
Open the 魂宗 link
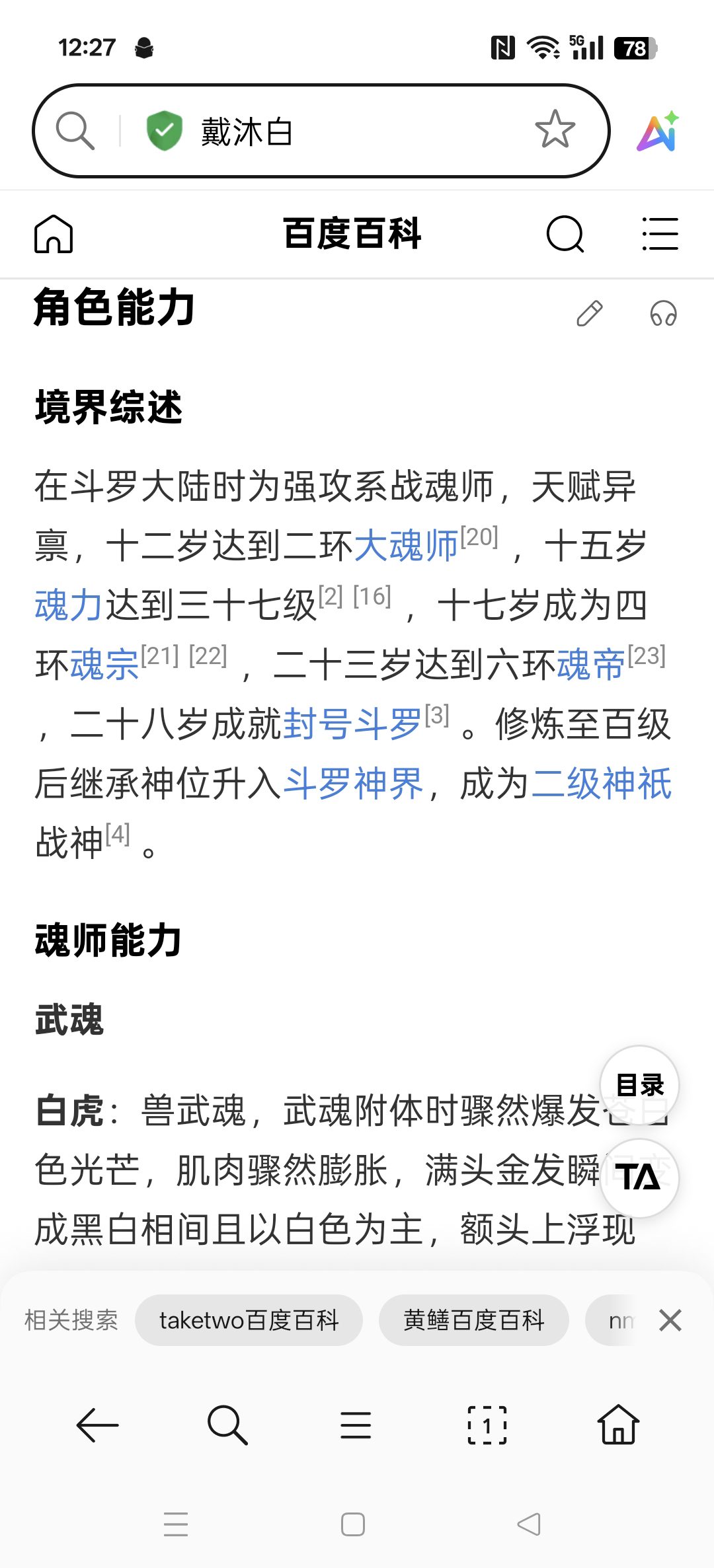(104, 665)
